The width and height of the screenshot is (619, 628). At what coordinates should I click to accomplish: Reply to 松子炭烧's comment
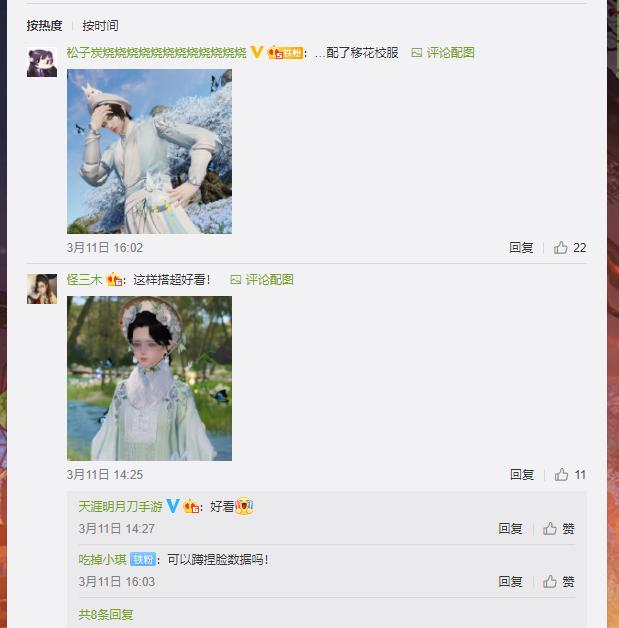(x=521, y=248)
